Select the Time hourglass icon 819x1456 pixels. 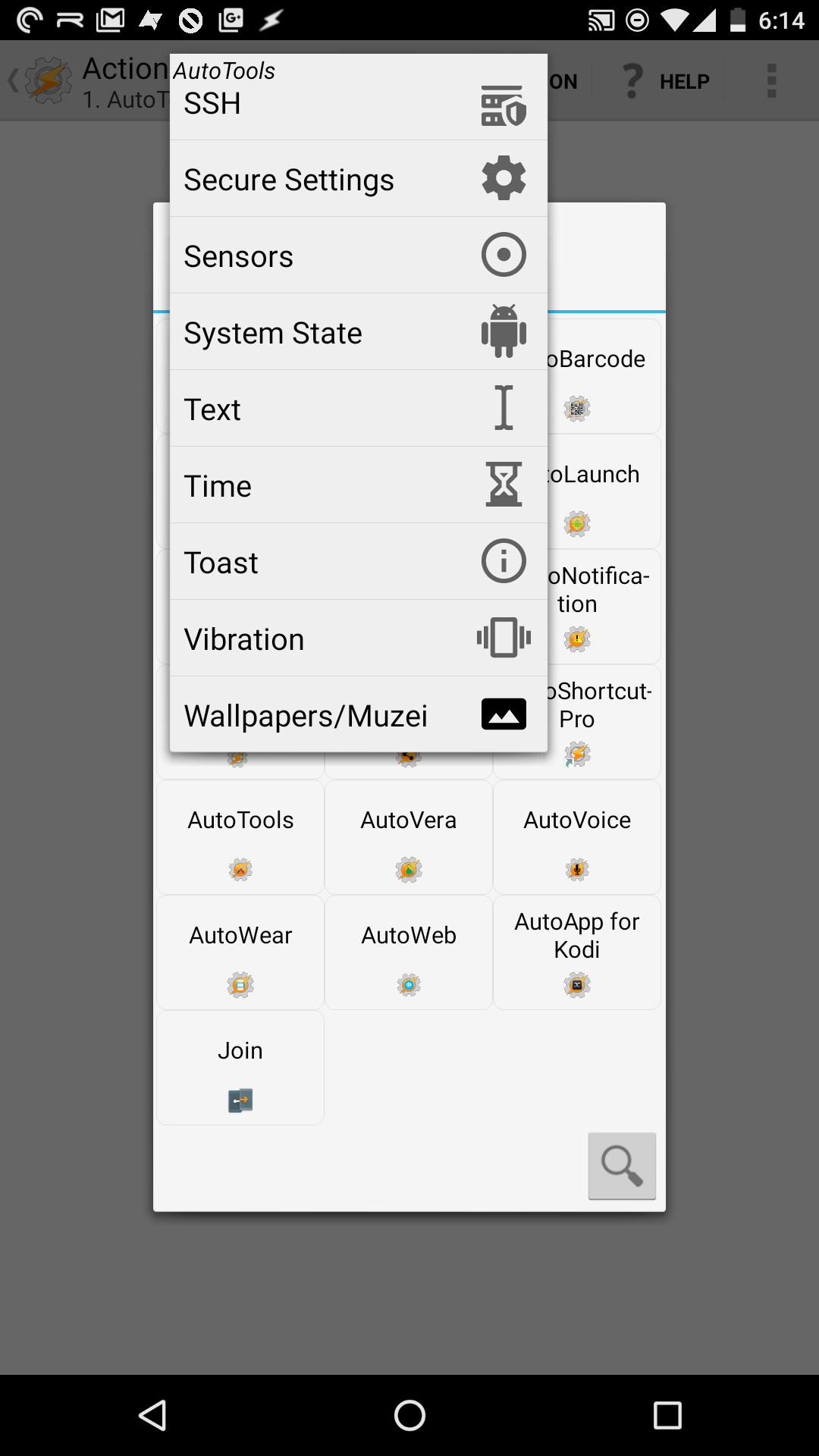pos(503,485)
